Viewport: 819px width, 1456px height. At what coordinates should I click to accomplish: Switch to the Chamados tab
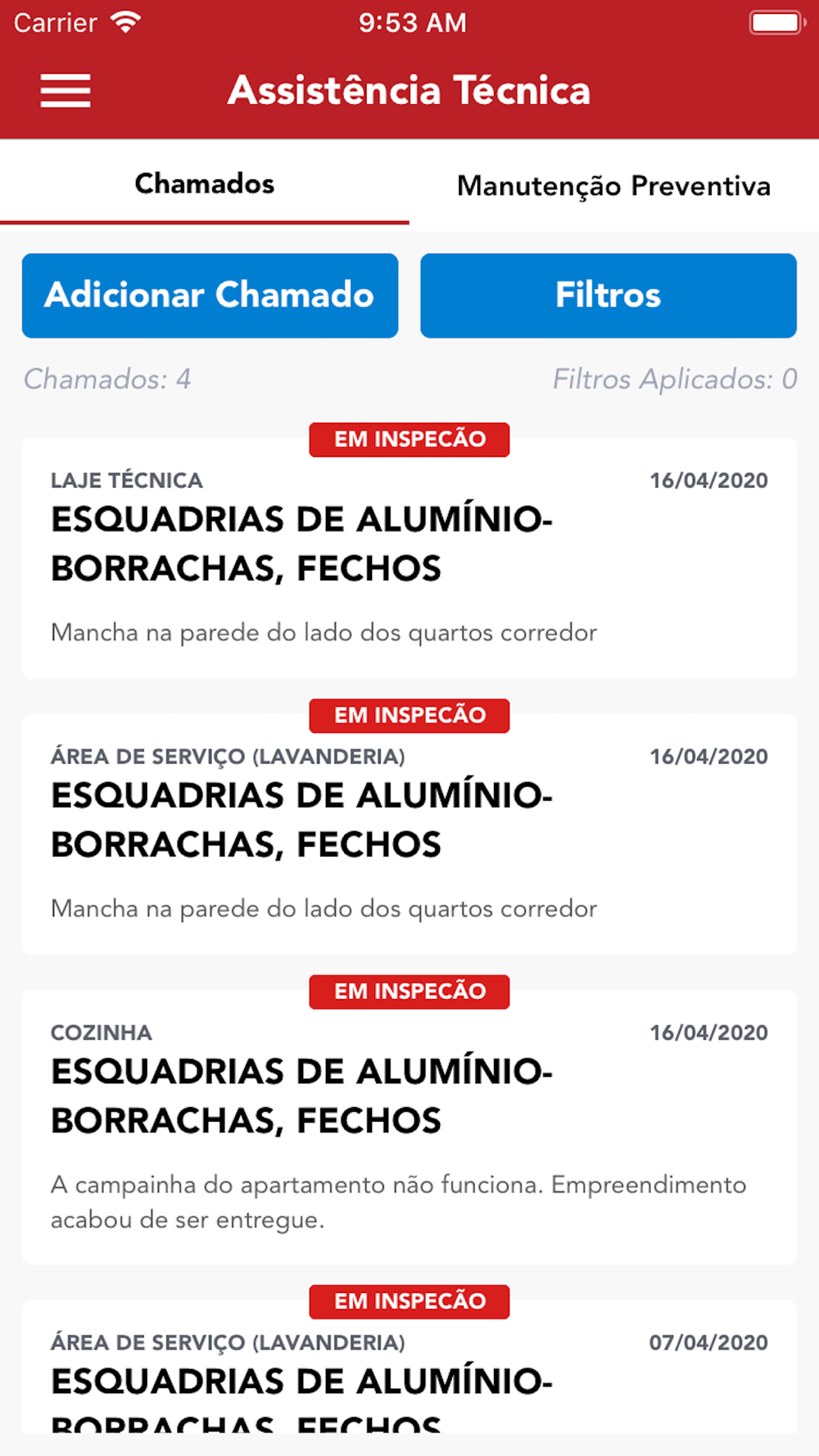tap(205, 184)
